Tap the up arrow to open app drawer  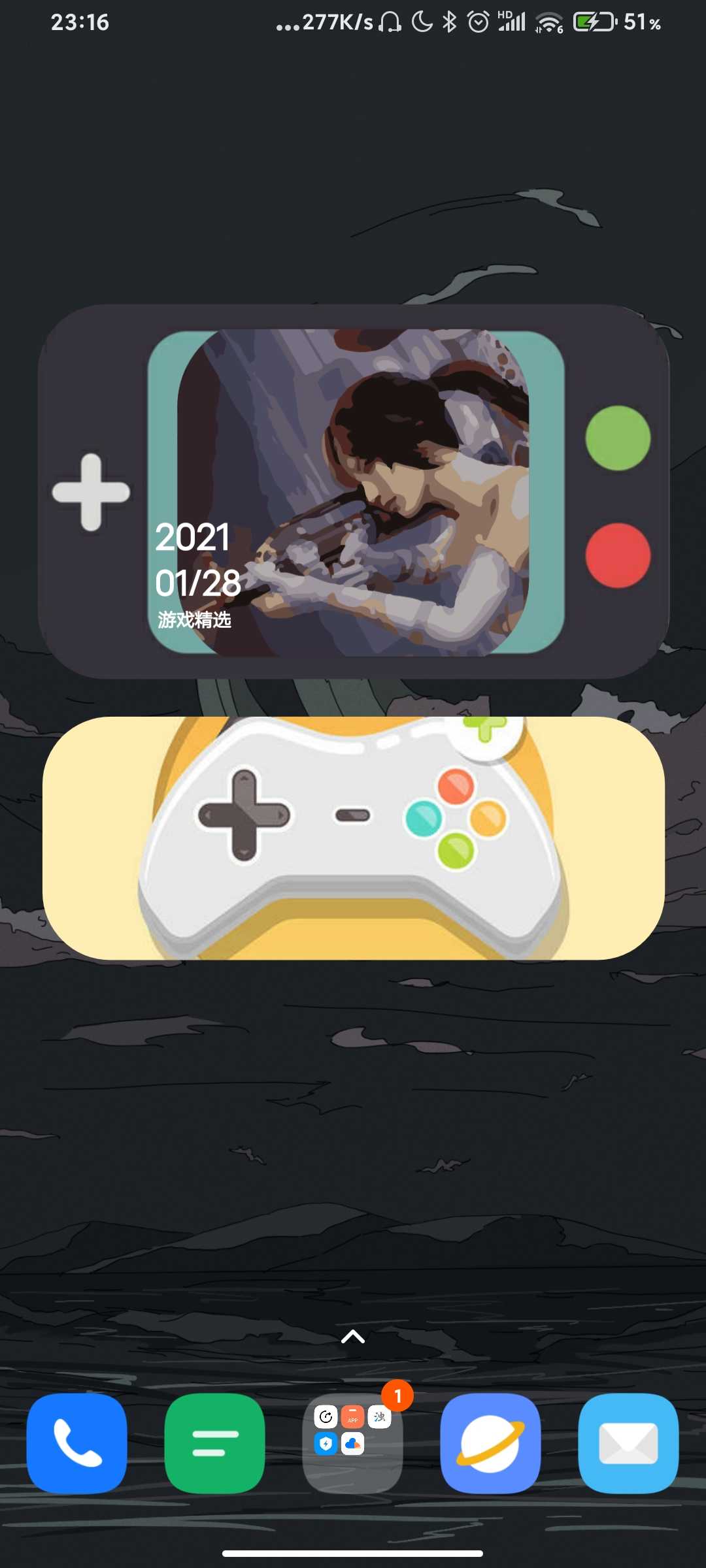pyautogui.click(x=353, y=1337)
